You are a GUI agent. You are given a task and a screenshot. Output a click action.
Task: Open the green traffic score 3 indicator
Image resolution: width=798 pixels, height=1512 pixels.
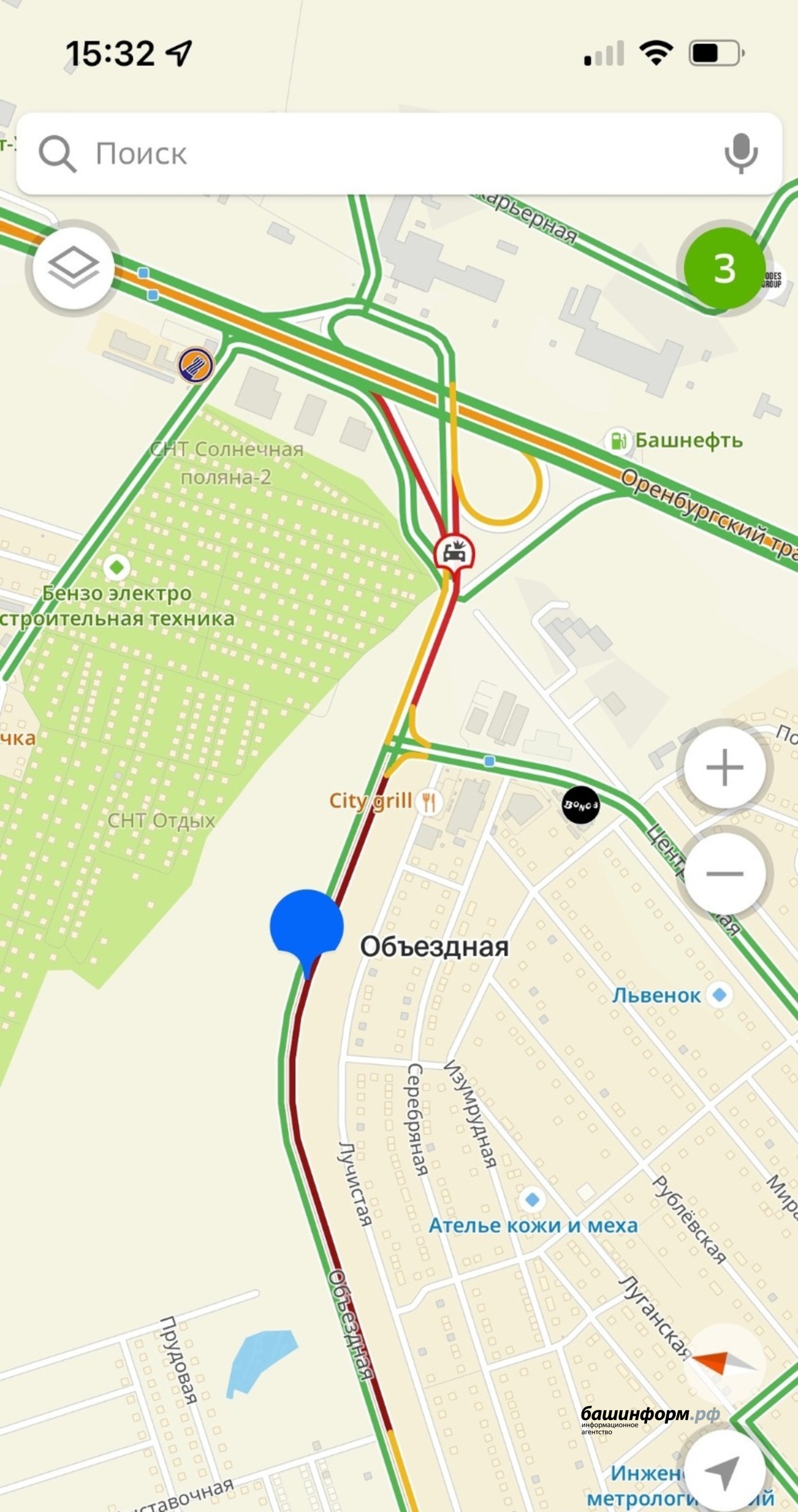(x=724, y=269)
